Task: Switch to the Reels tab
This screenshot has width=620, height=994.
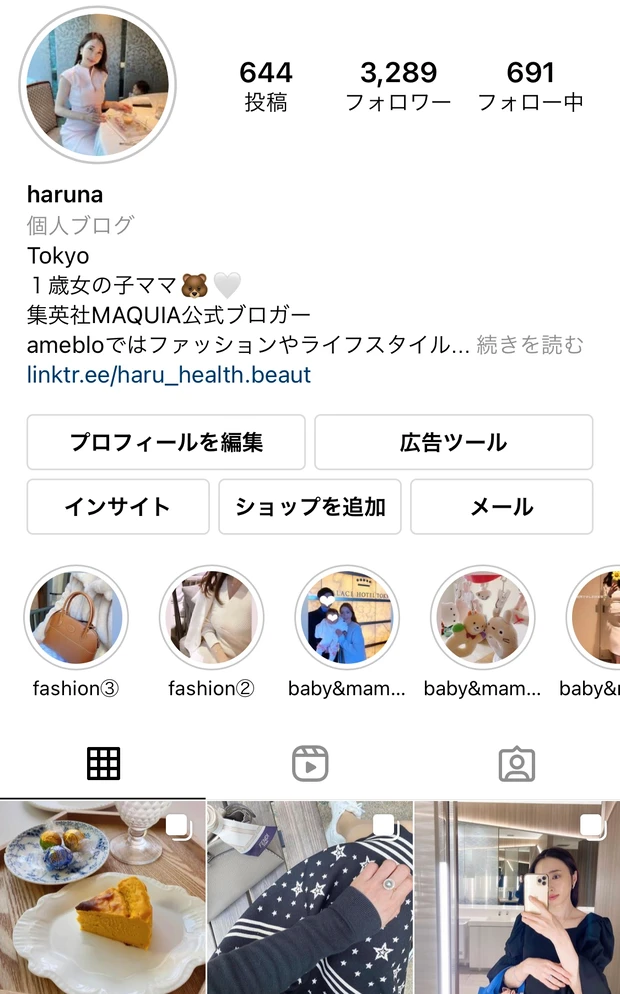Action: [x=310, y=764]
